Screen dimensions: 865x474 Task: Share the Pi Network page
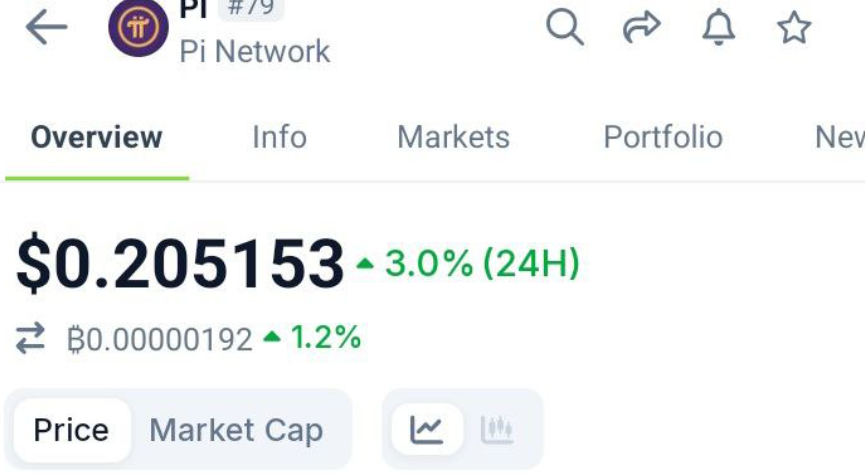click(x=641, y=28)
